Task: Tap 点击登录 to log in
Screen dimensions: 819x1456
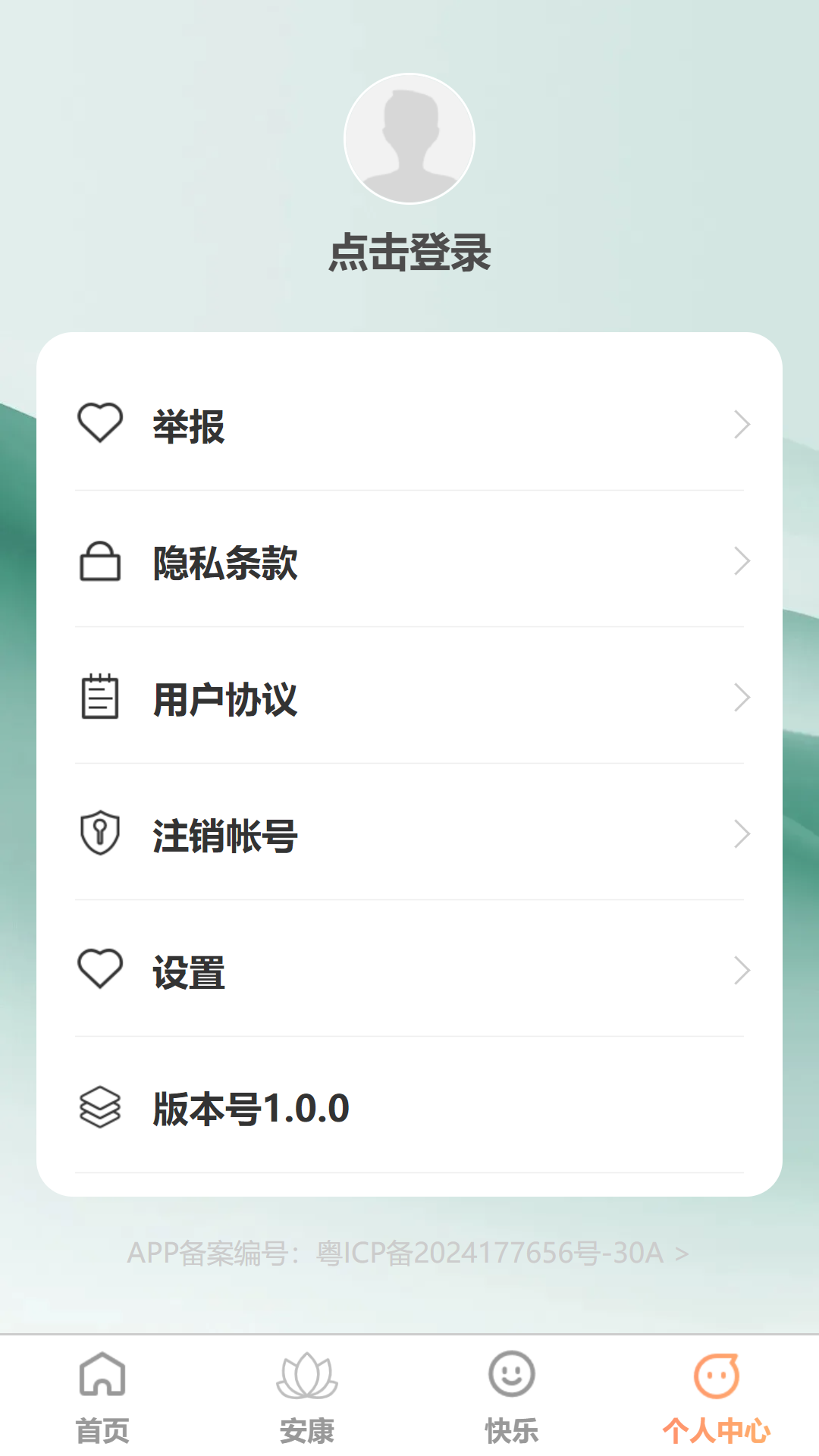Action: [x=409, y=255]
